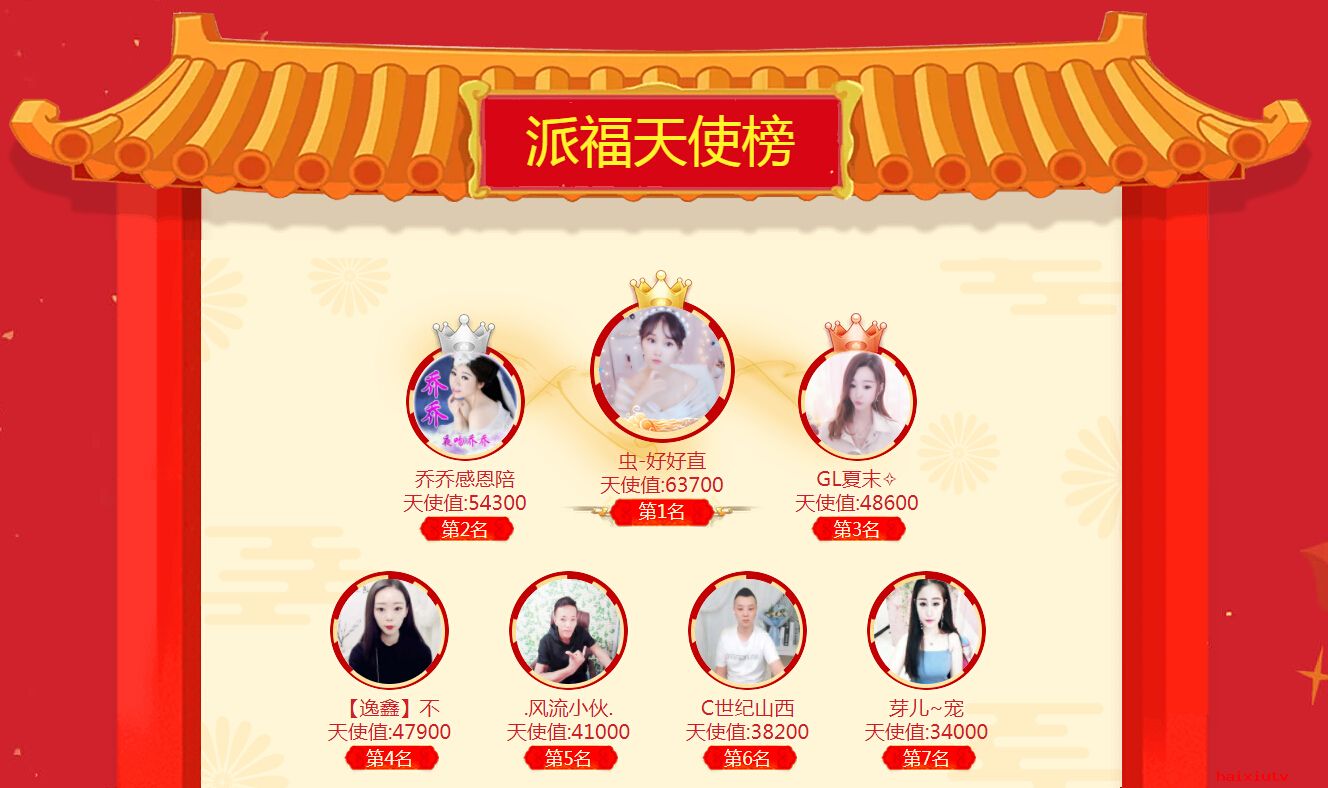Image resolution: width=1328 pixels, height=788 pixels.
Task: Open 芽儿~宠's seventh-place avatar
Action: pyautogui.click(x=926, y=631)
